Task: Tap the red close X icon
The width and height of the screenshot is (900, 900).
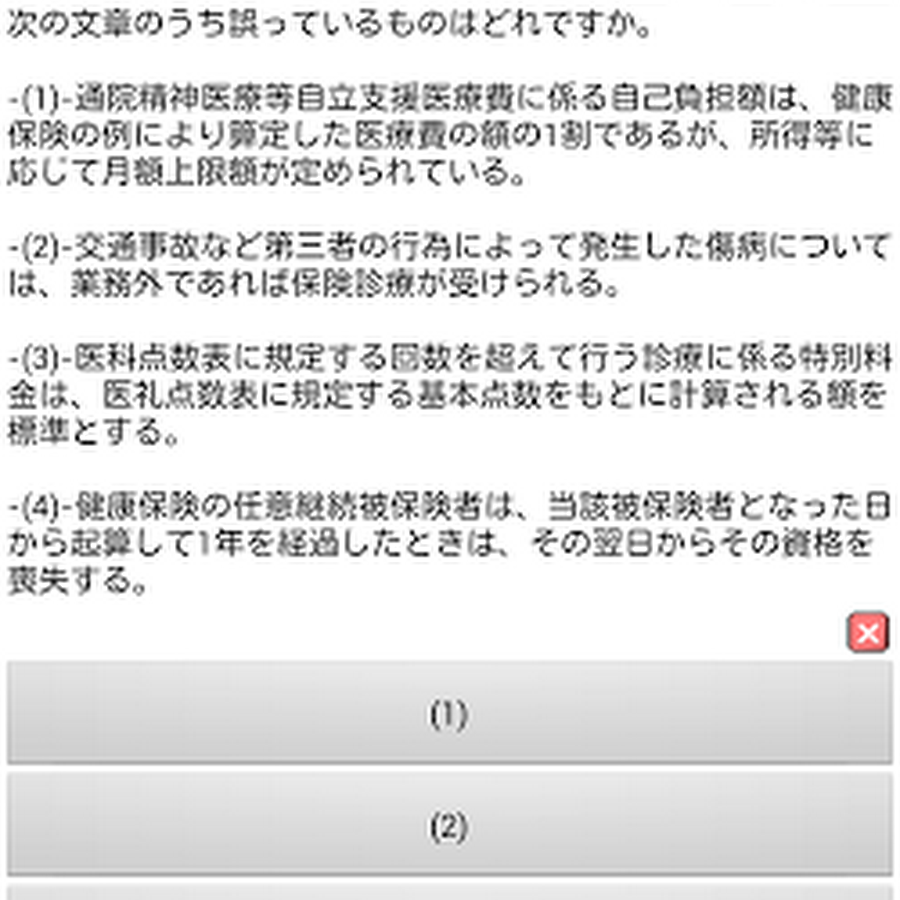Action: point(868,633)
